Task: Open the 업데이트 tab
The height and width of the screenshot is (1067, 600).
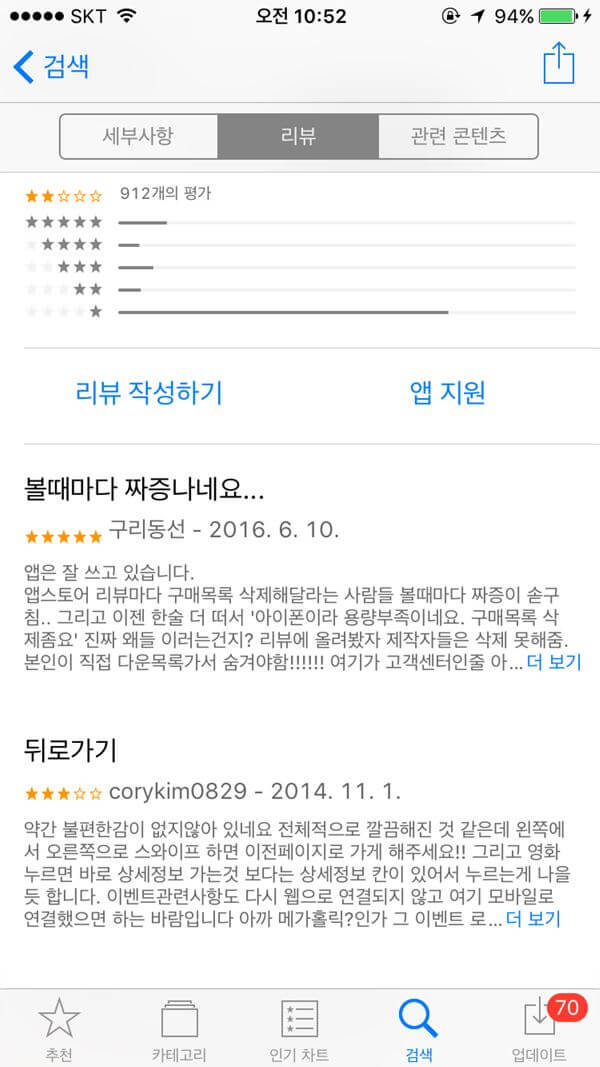Action: pyautogui.click(x=539, y=1028)
